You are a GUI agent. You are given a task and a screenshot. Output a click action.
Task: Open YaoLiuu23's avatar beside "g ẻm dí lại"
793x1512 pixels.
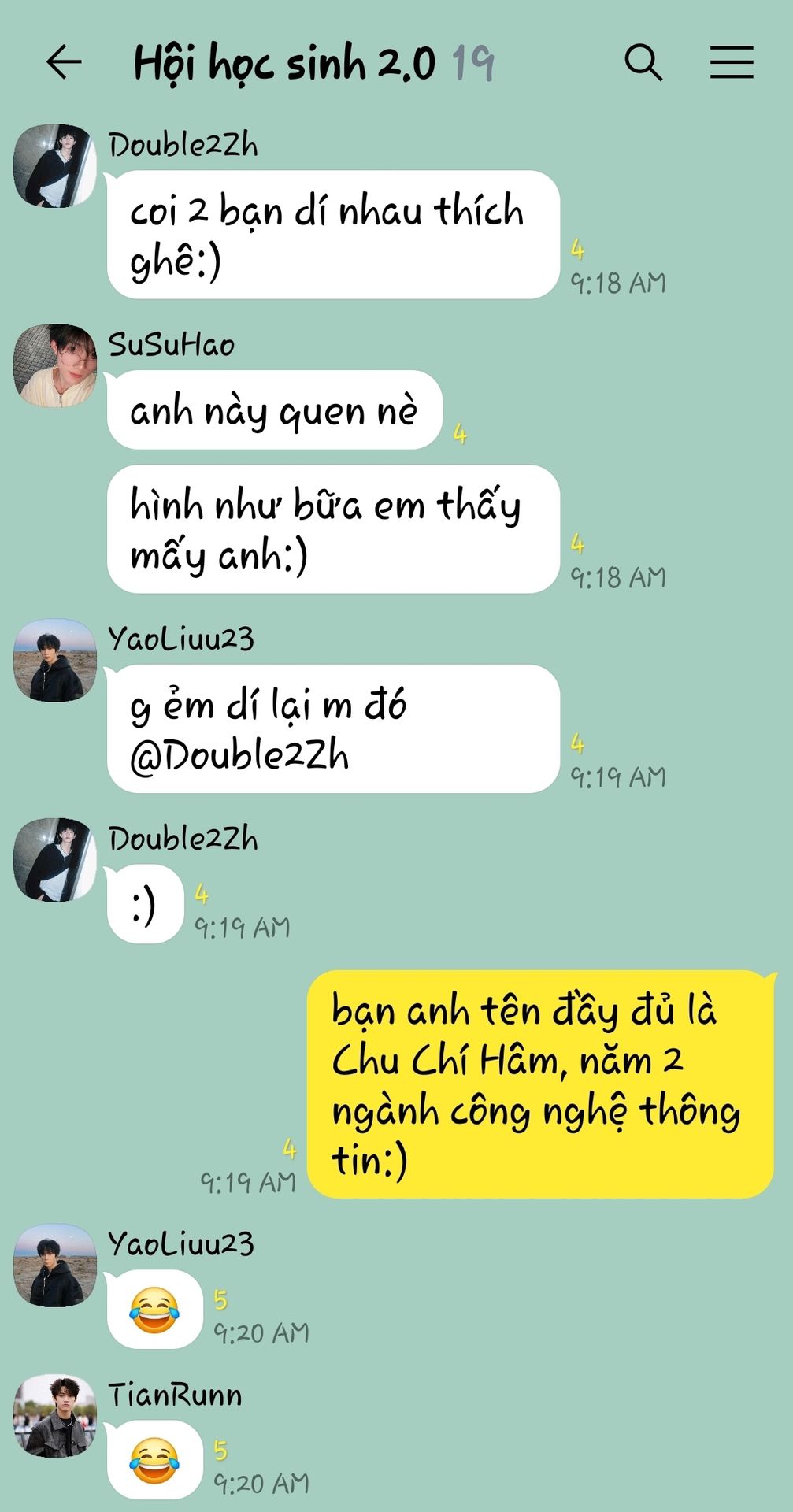click(x=55, y=660)
